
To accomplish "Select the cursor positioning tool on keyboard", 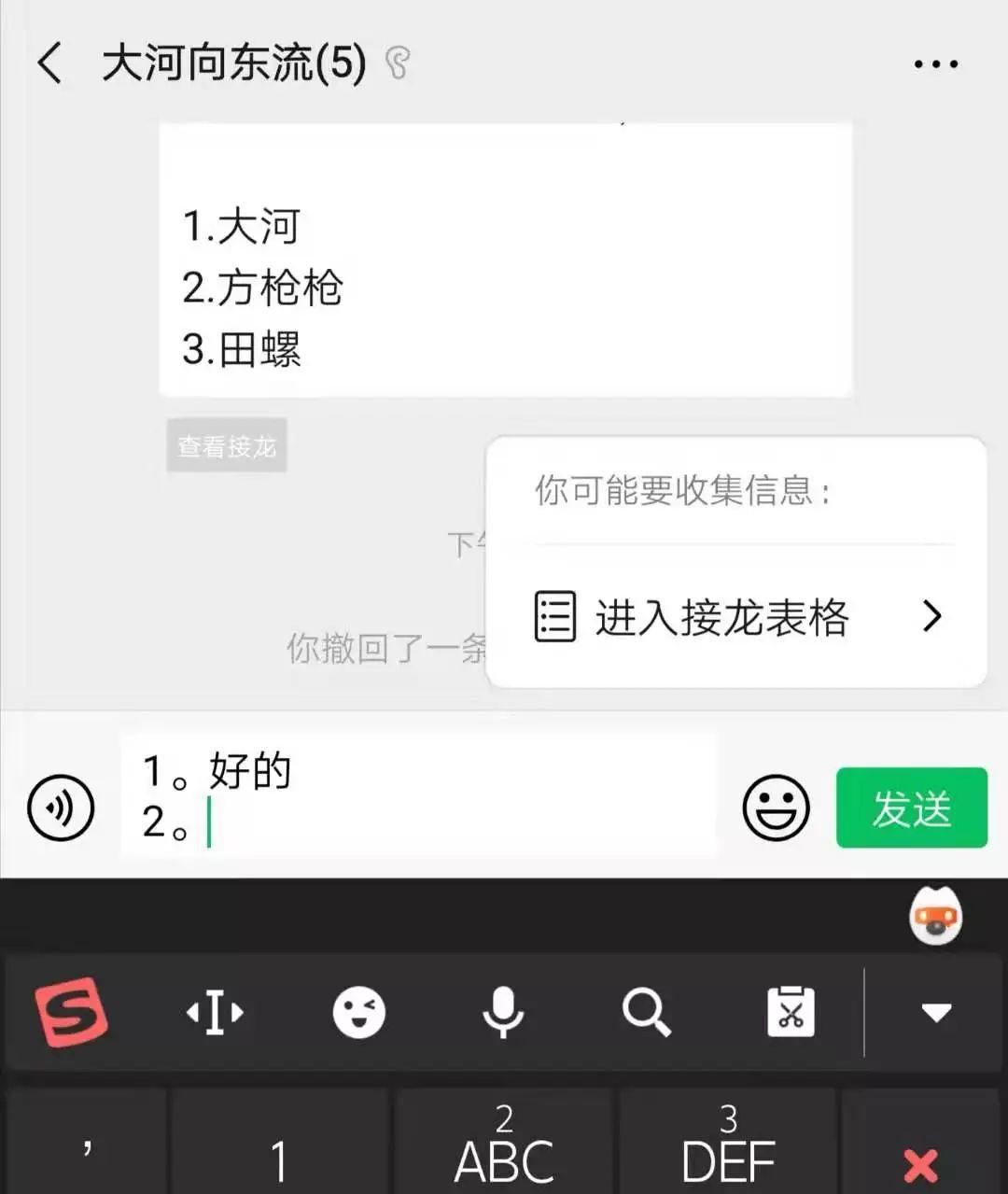I will click(214, 1013).
